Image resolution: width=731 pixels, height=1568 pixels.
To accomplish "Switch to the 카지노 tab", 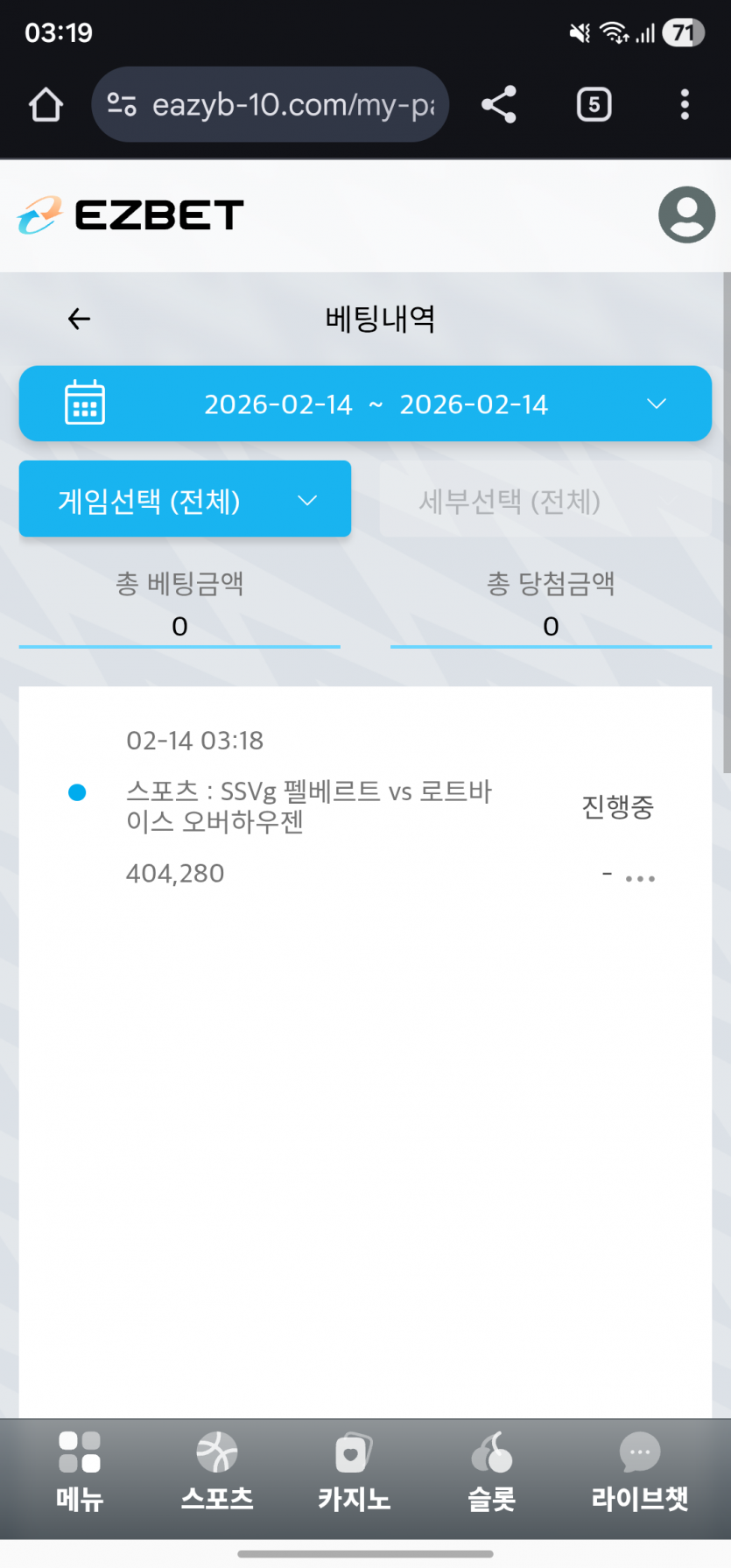I will point(354,1472).
